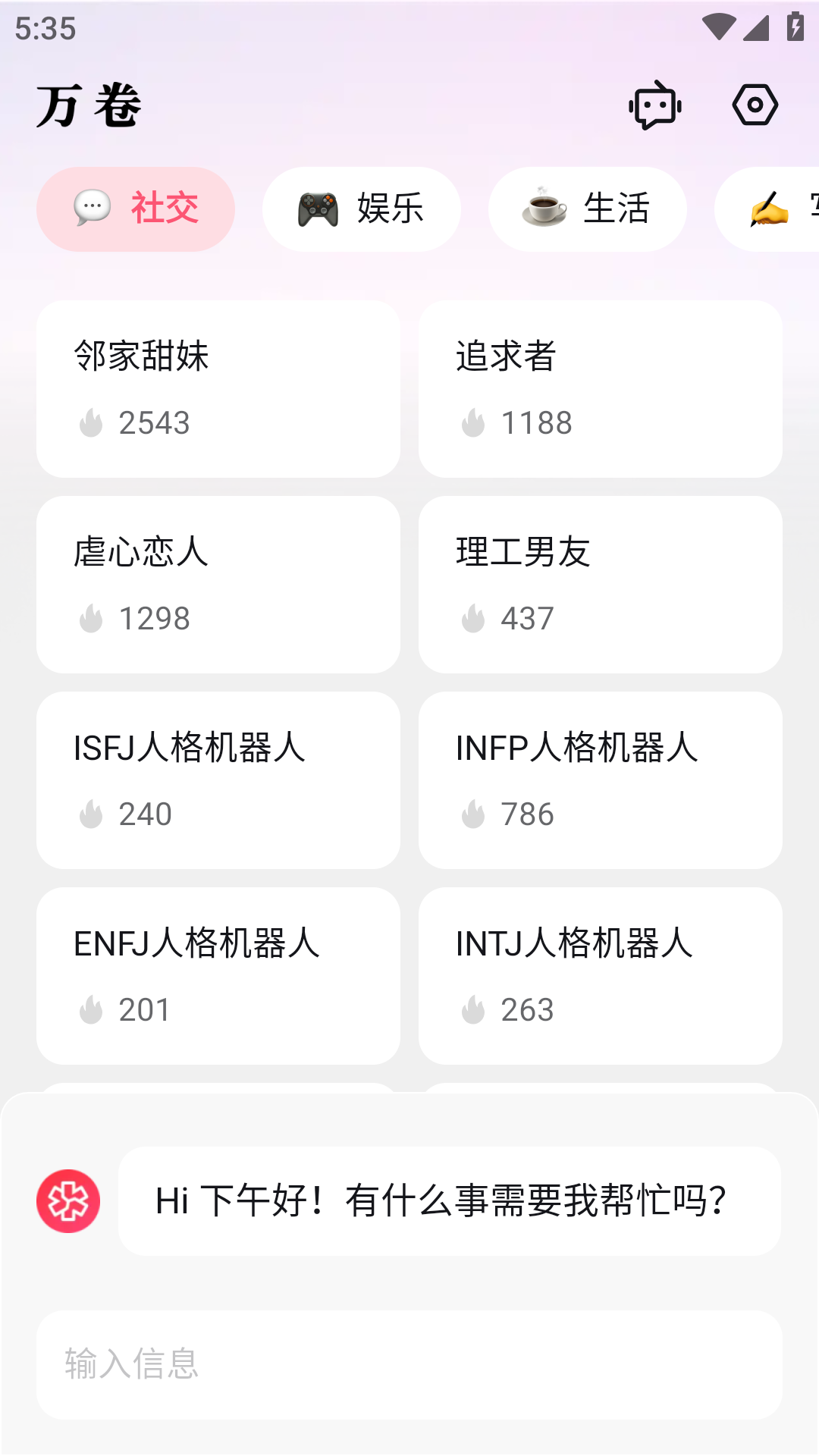Select the 社交 category tab
Image resolution: width=819 pixels, height=1456 pixels.
[136, 209]
